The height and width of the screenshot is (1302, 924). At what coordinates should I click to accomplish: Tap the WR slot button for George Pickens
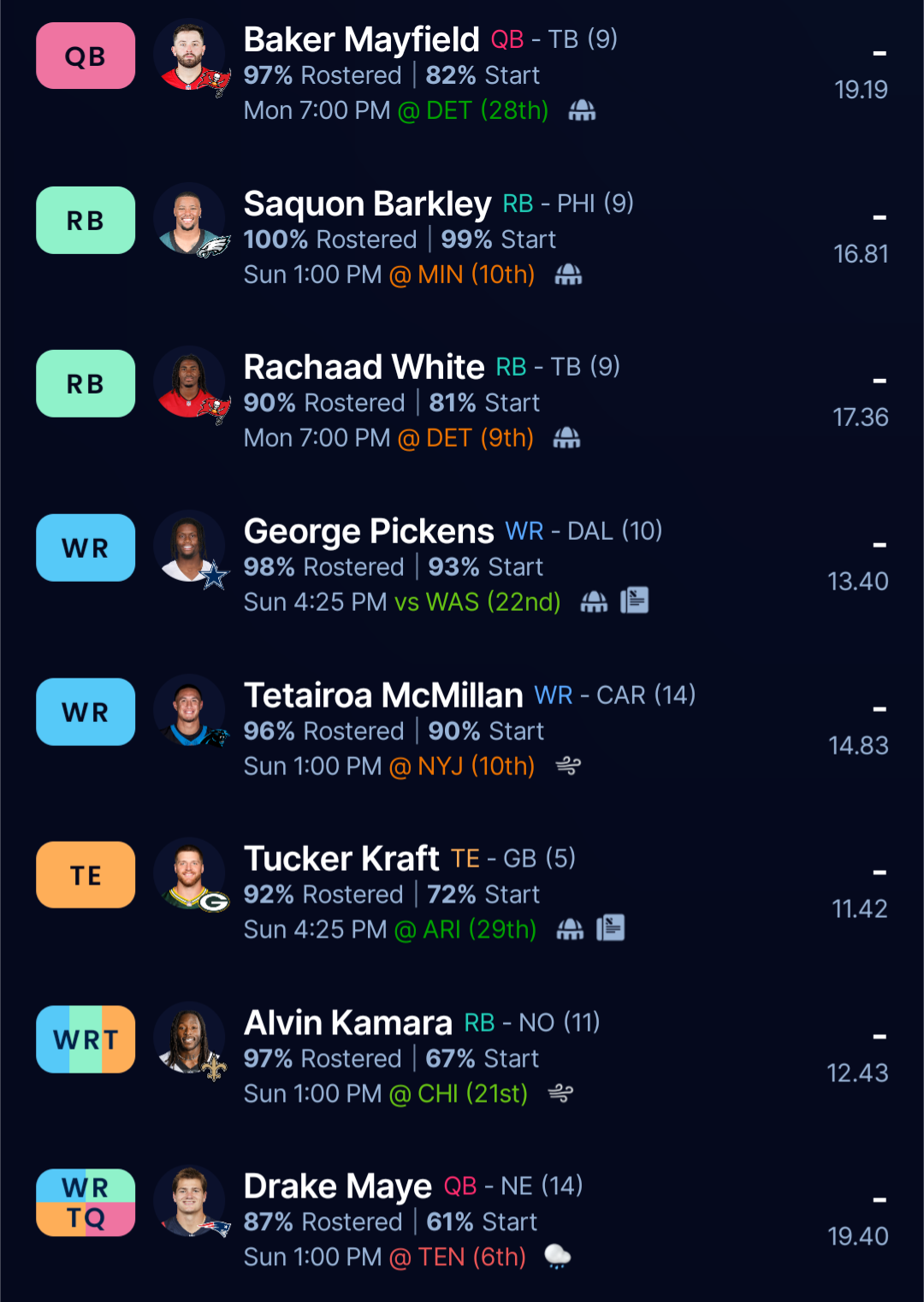[x=86, y=548]
